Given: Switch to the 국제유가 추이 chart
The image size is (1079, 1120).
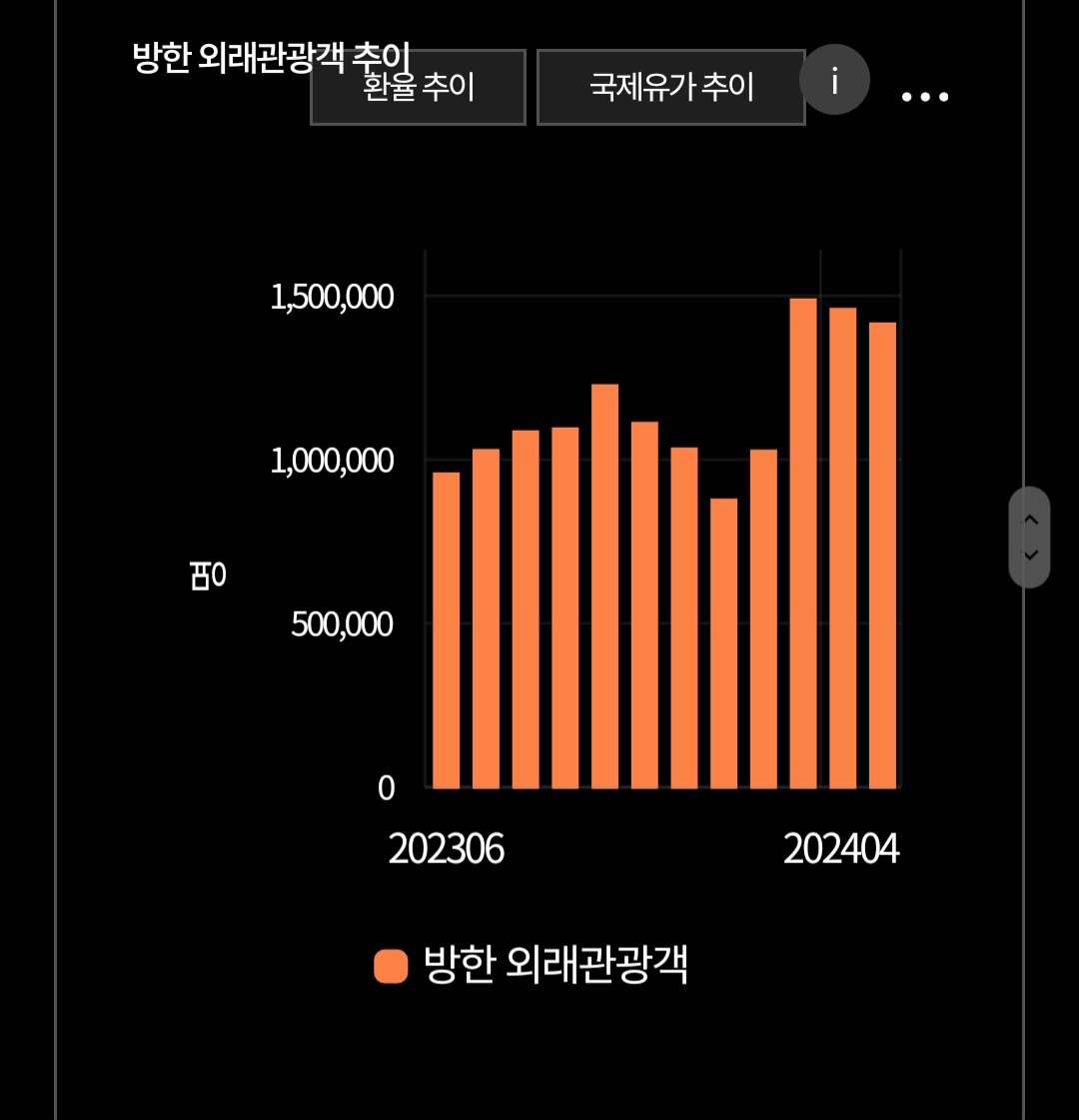Looking at the screenshot, I should tap(670, 87).
